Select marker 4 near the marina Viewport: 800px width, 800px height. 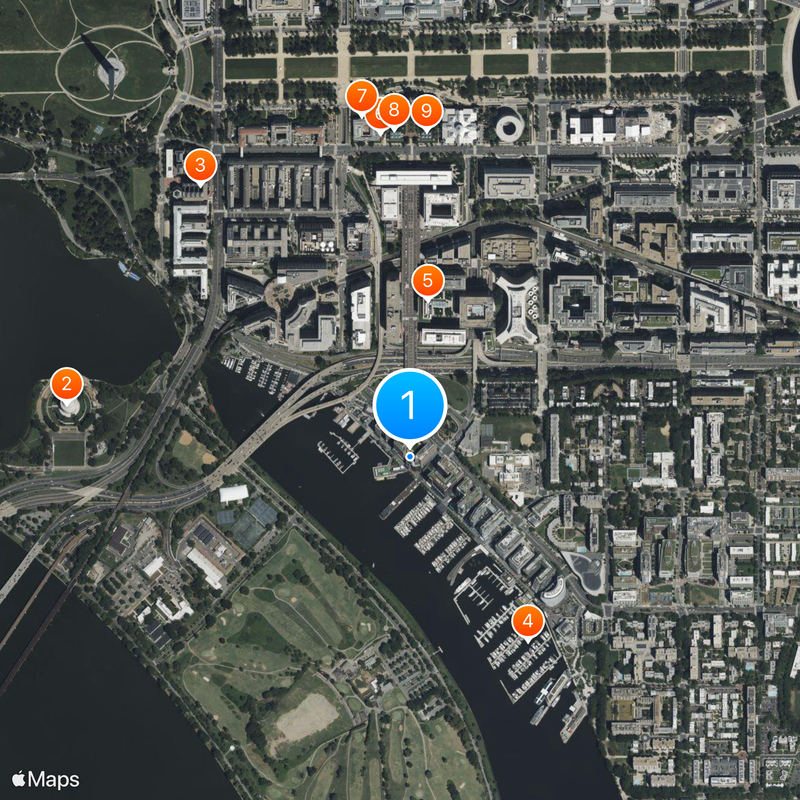point(528,621)
